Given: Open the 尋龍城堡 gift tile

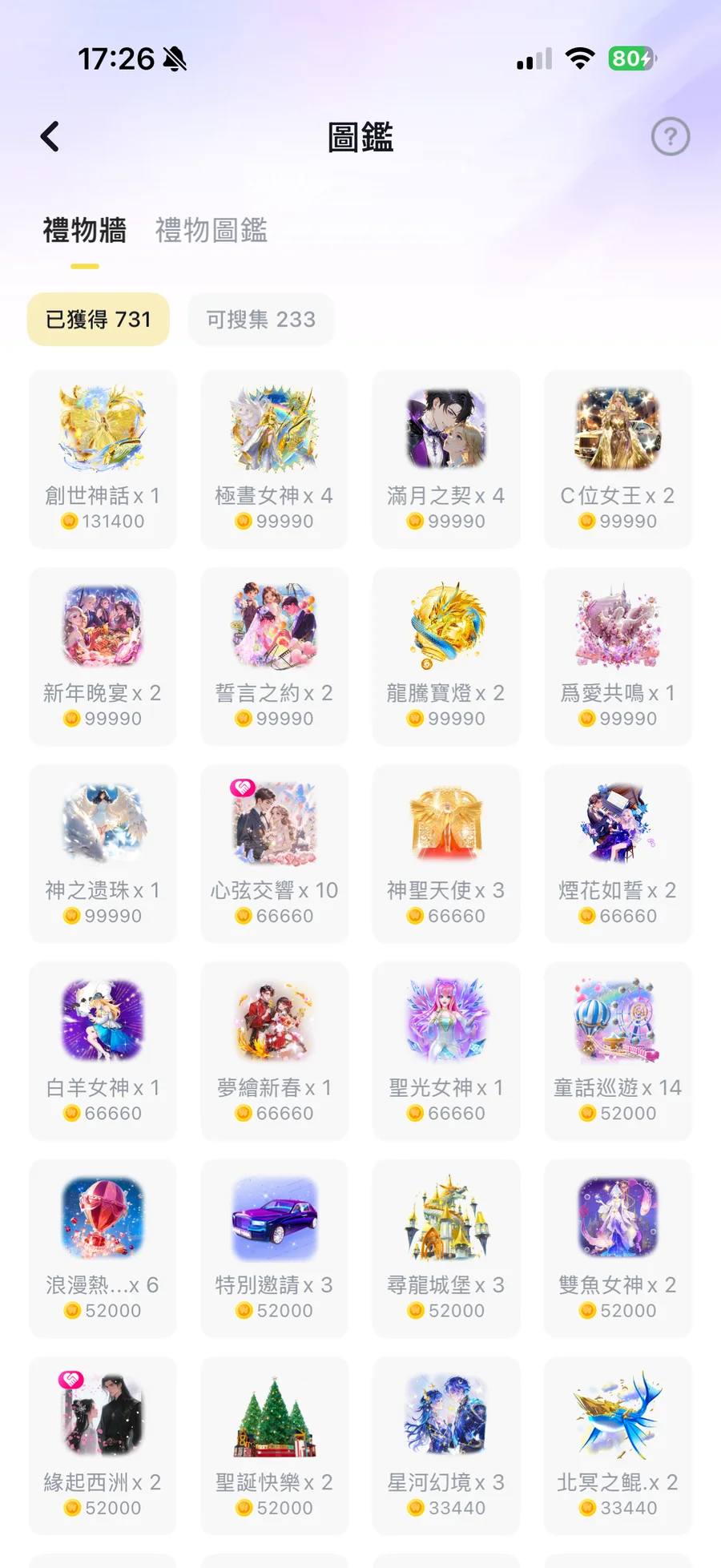Looking at the screenshot, I should (446, 1248).
